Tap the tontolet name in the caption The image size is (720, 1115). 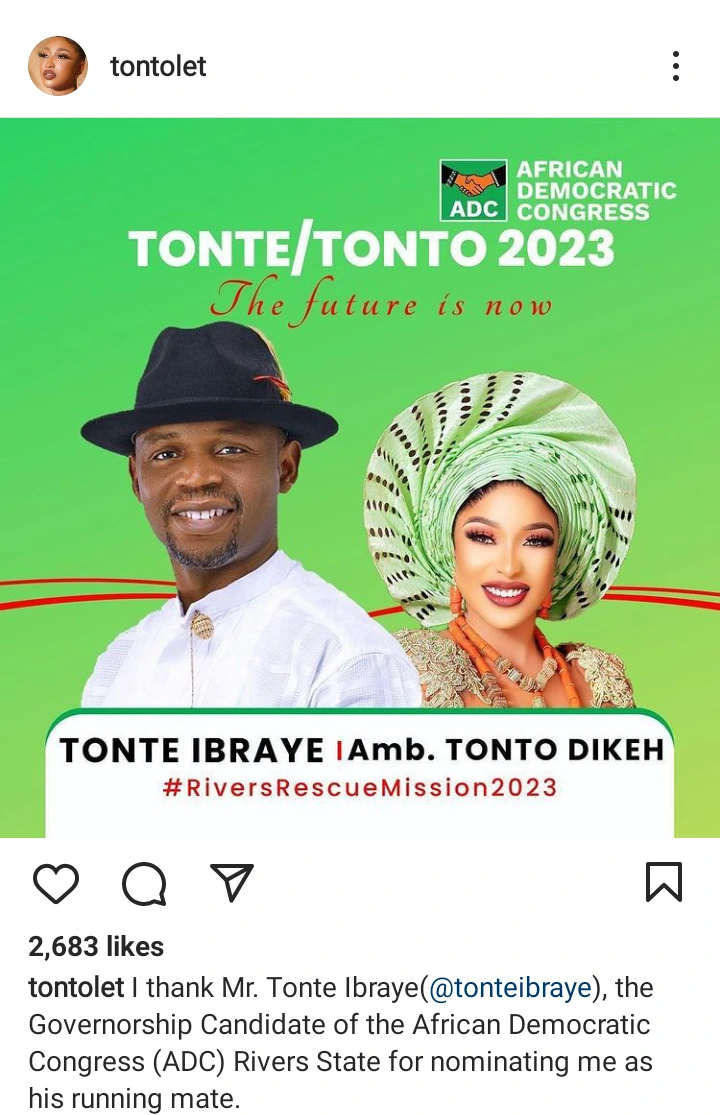pyautogui.click(x=76, y=988)
